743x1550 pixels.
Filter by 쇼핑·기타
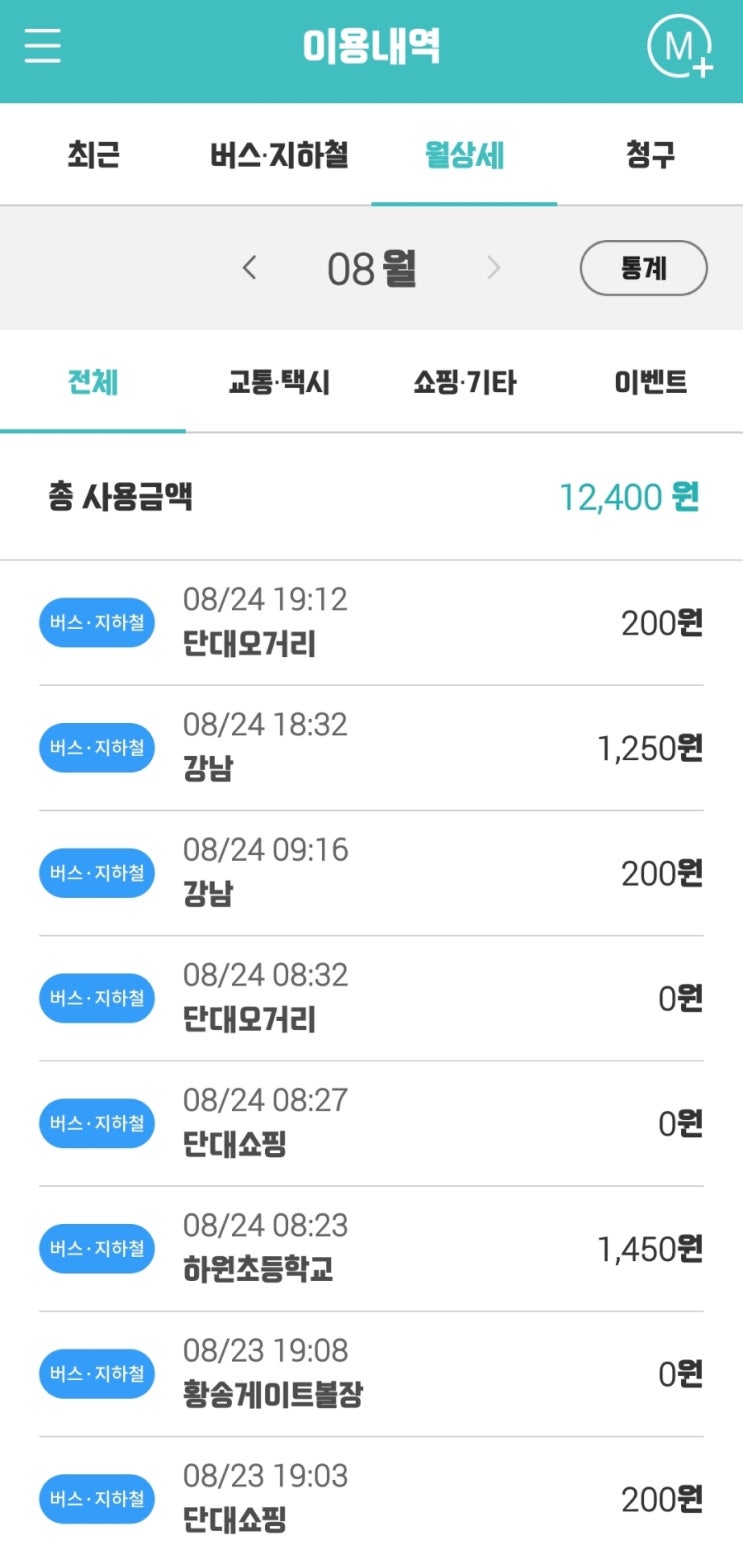[464, 382]
